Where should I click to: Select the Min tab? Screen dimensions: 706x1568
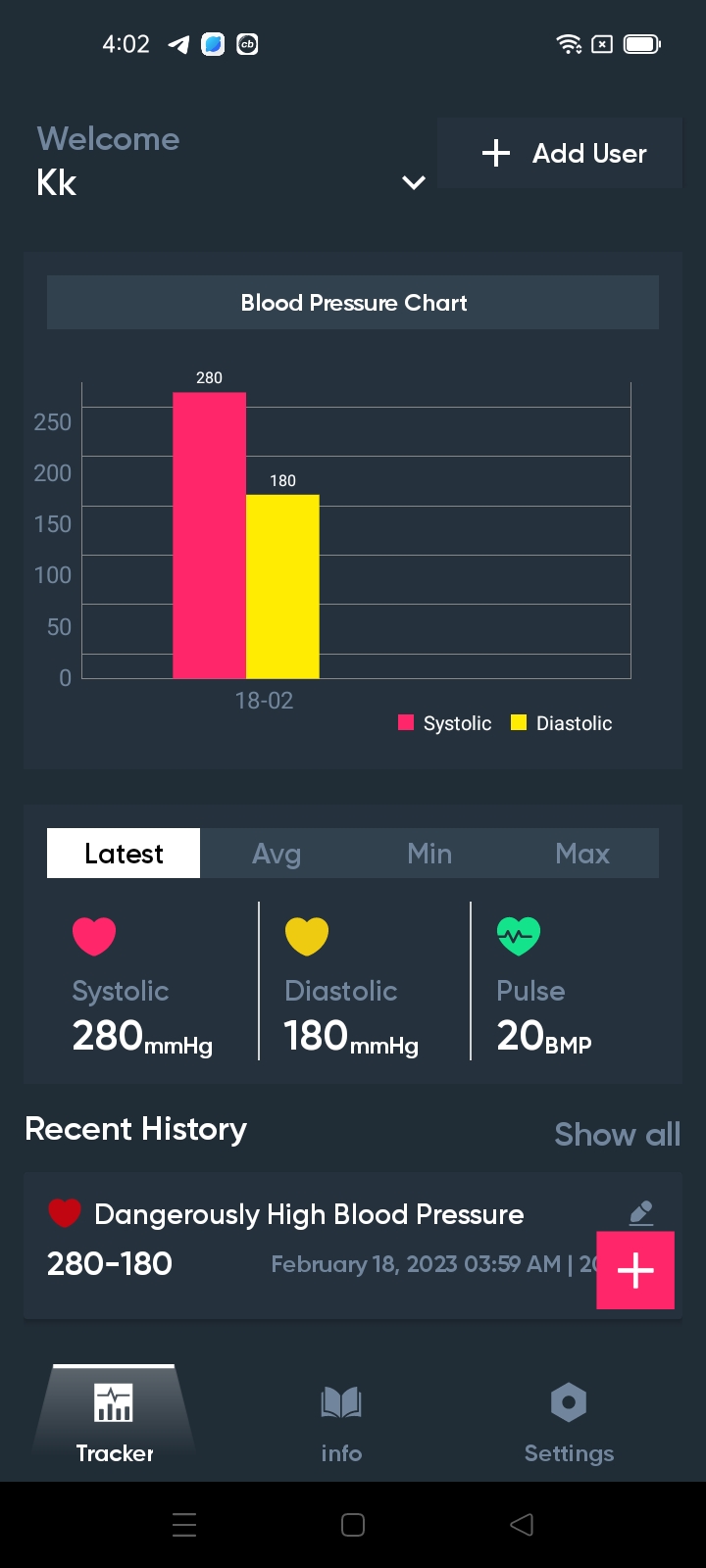coord(429,854)
